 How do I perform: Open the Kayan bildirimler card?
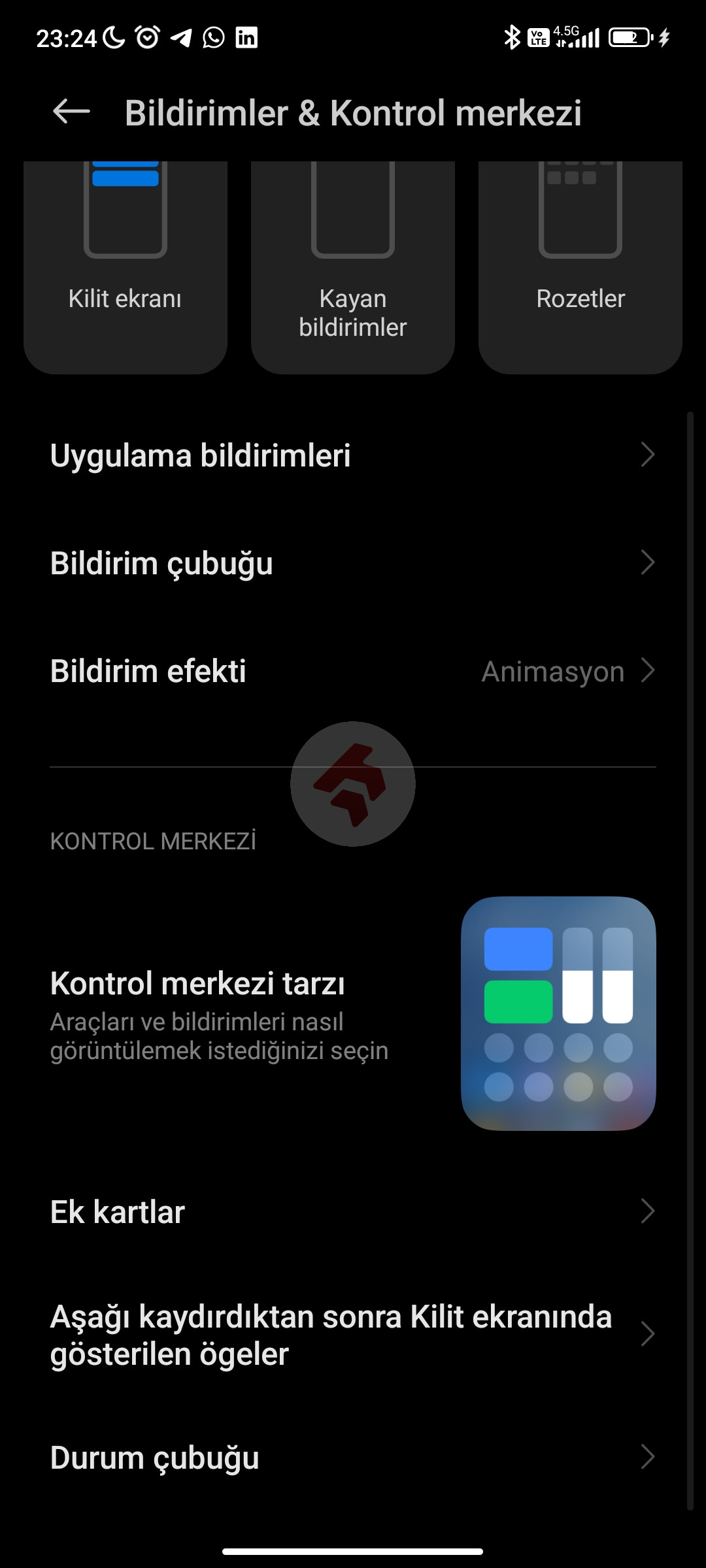352,268
